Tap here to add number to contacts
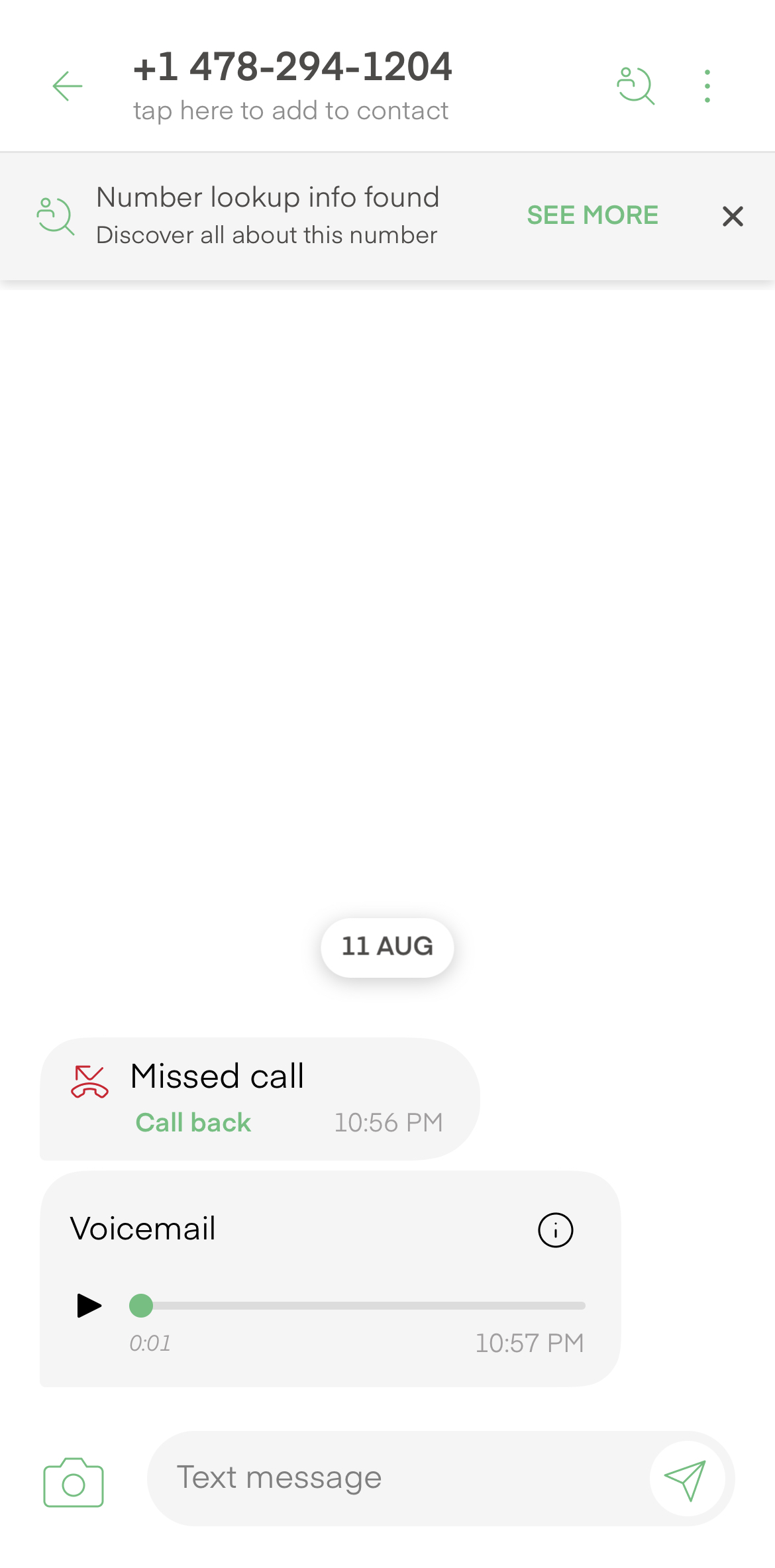 (x=290, y=111)
